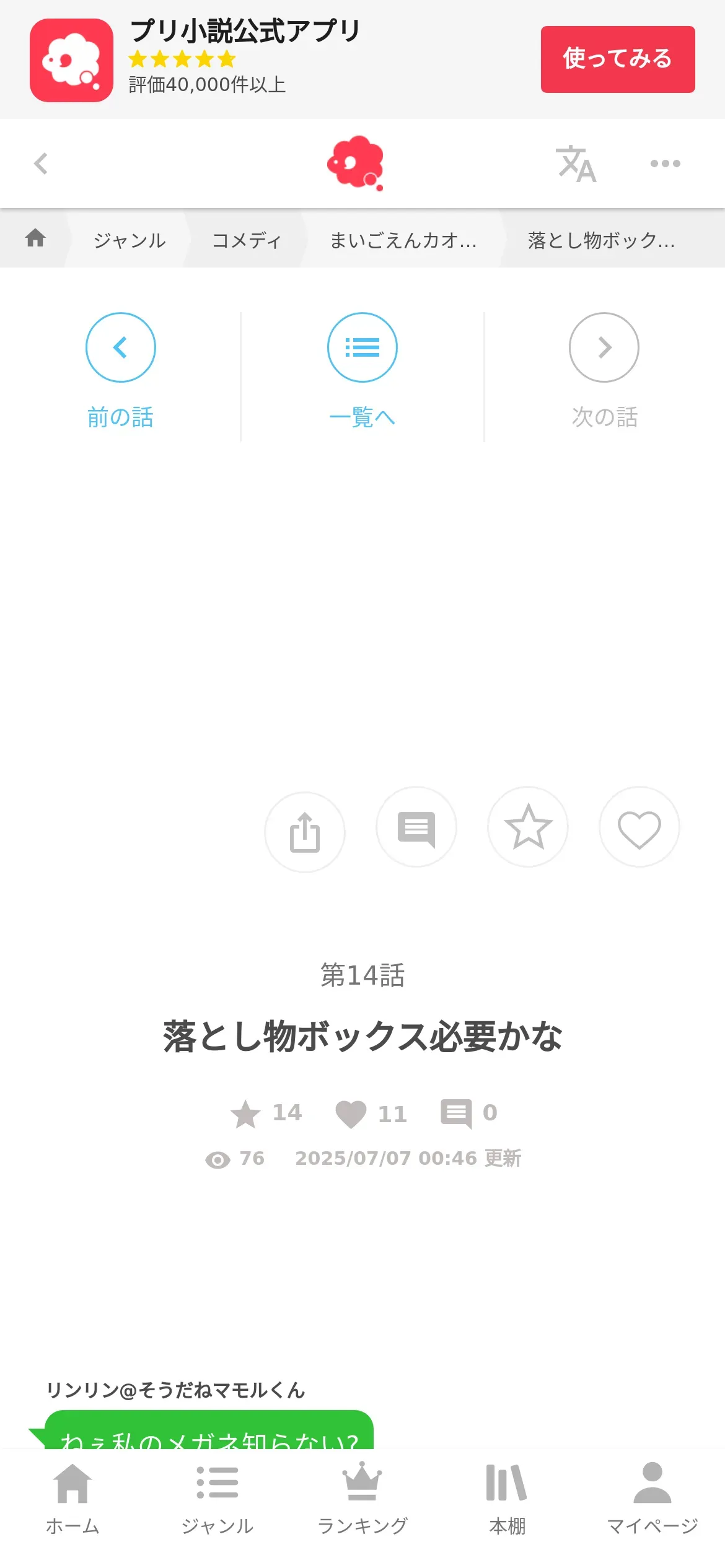725x1568 pixels.
Task: Go to 次の話 next episode
Action: tap(604, 370)
